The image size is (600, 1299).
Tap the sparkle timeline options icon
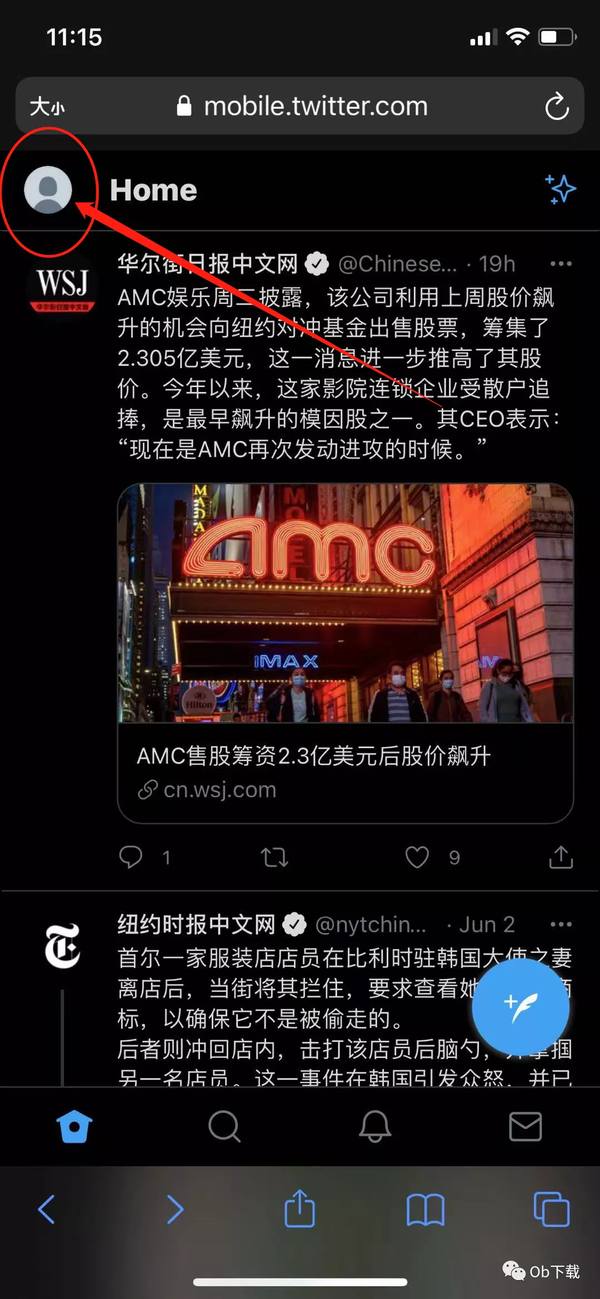point(560,189)
